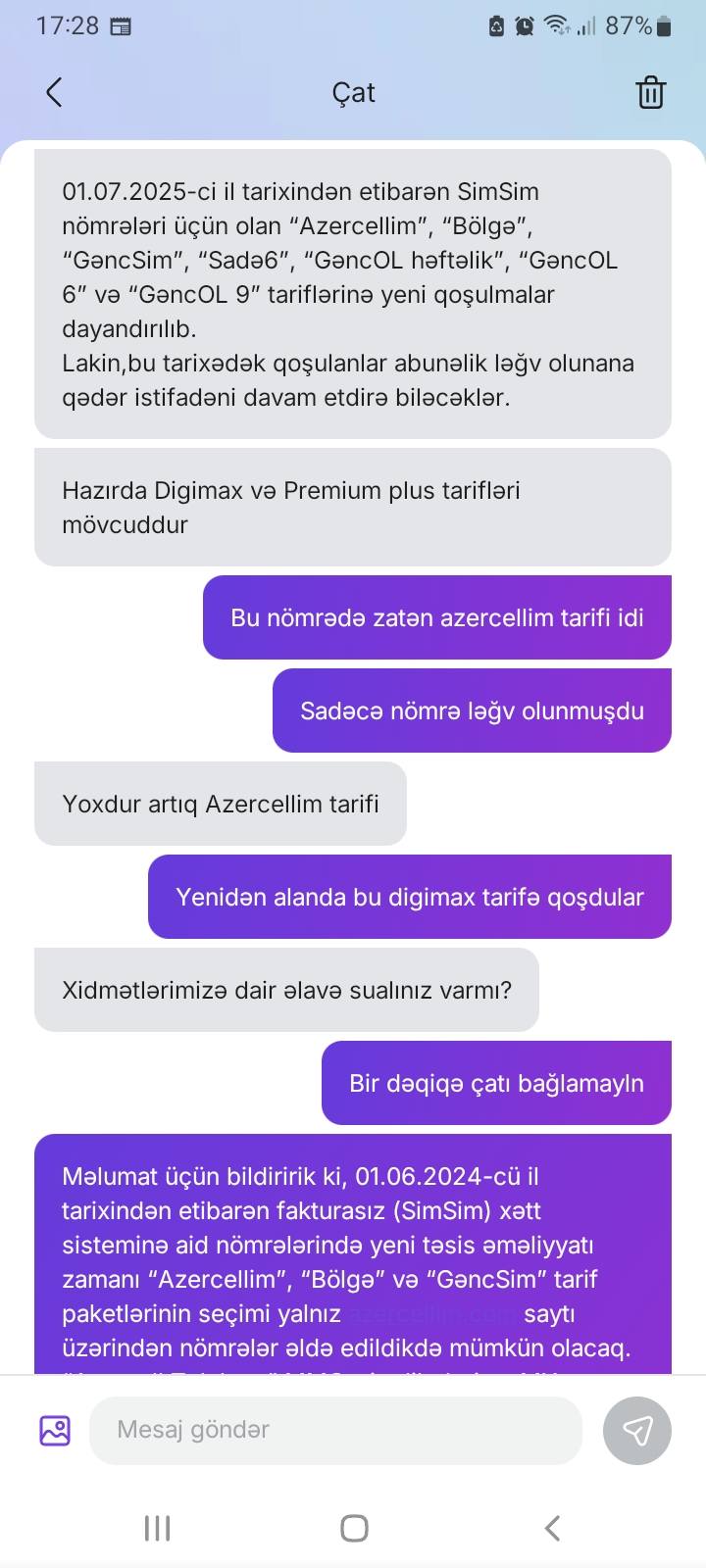Delete the chat with the trash icon
The width and height of the screenshot is (706, 1568).
pos(651,92)
